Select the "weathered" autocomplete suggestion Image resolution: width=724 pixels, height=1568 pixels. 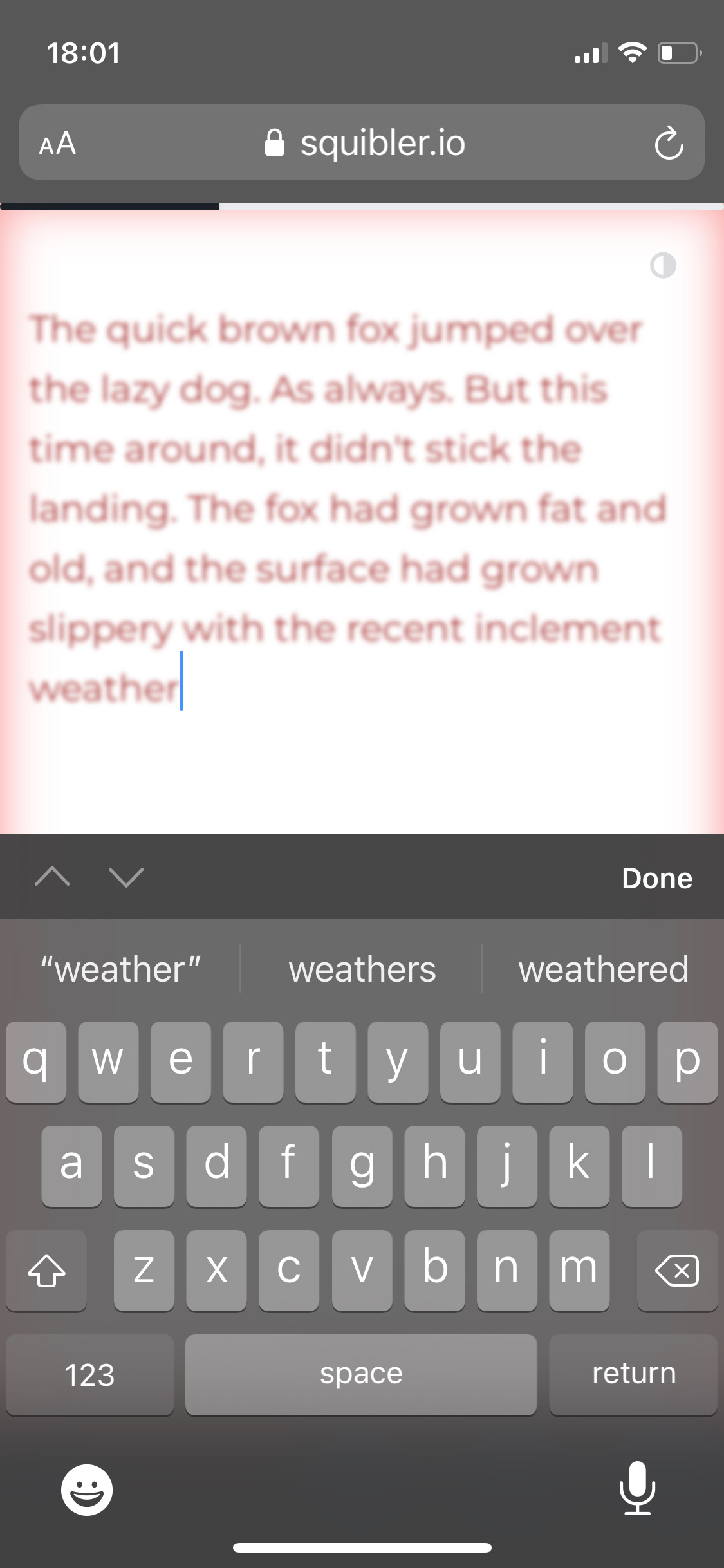(603, 969)
